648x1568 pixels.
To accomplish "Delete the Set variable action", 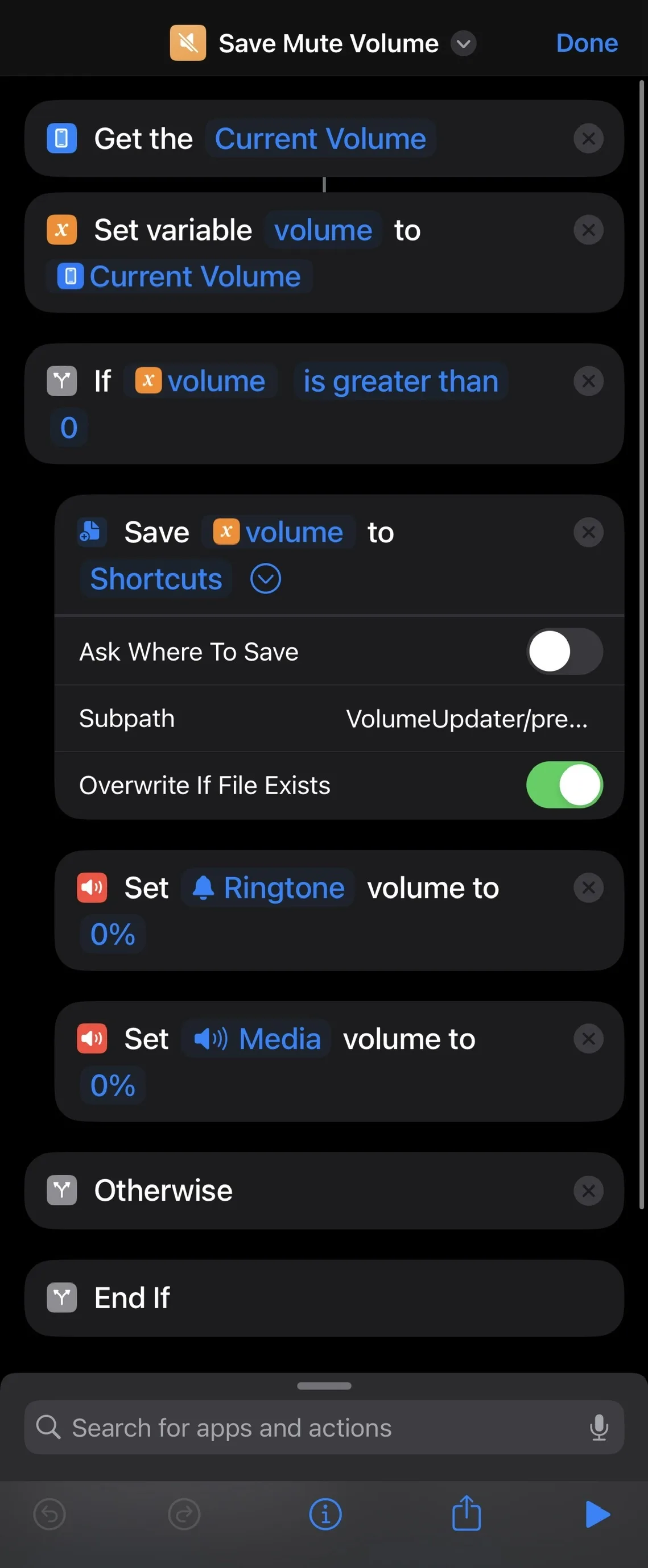I will click(x=588, y=230).
